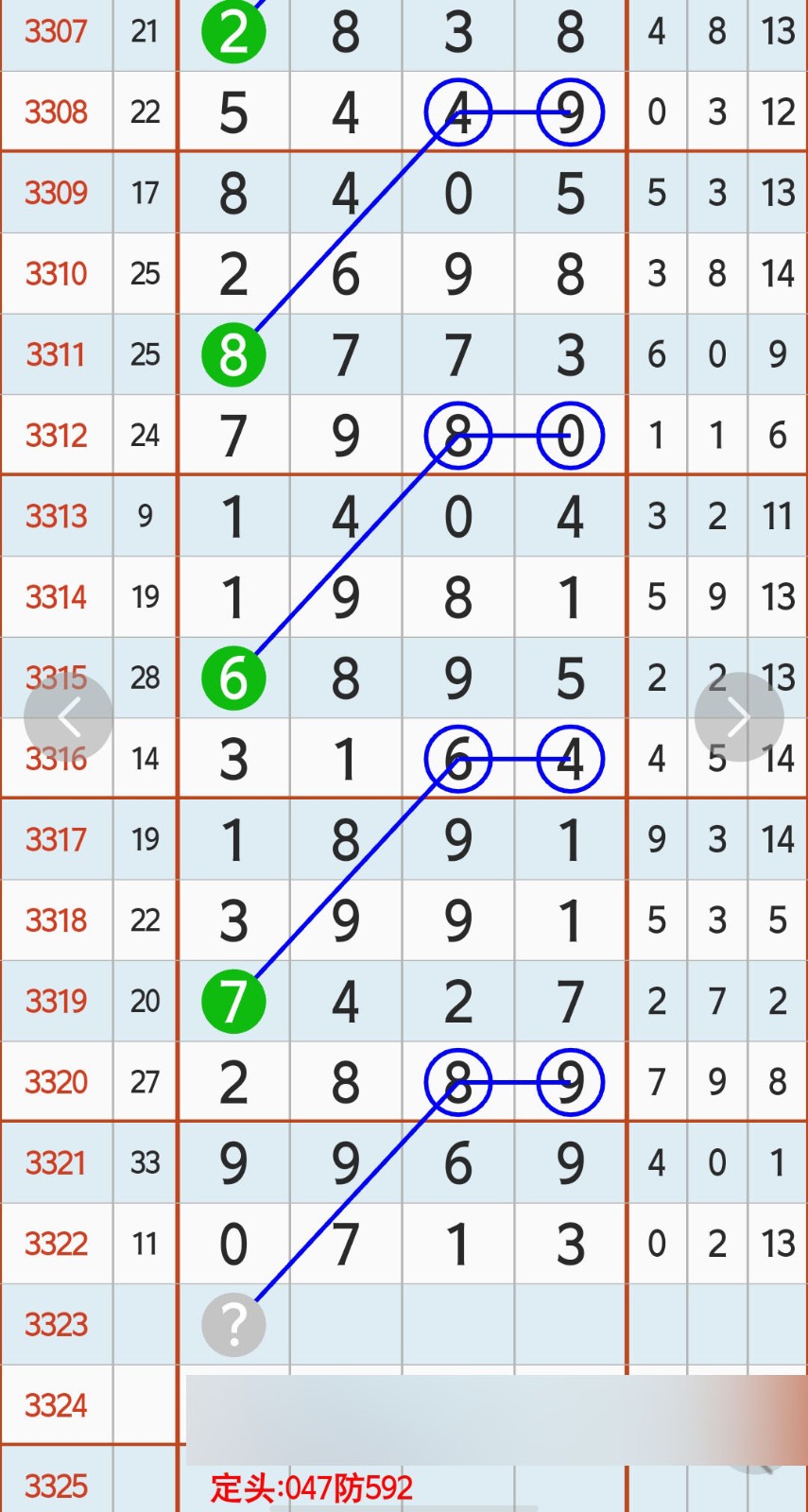This screenshot has height=1512, width=808.
Task: Advance to the next chart image
Action: [x=739, y=717]
